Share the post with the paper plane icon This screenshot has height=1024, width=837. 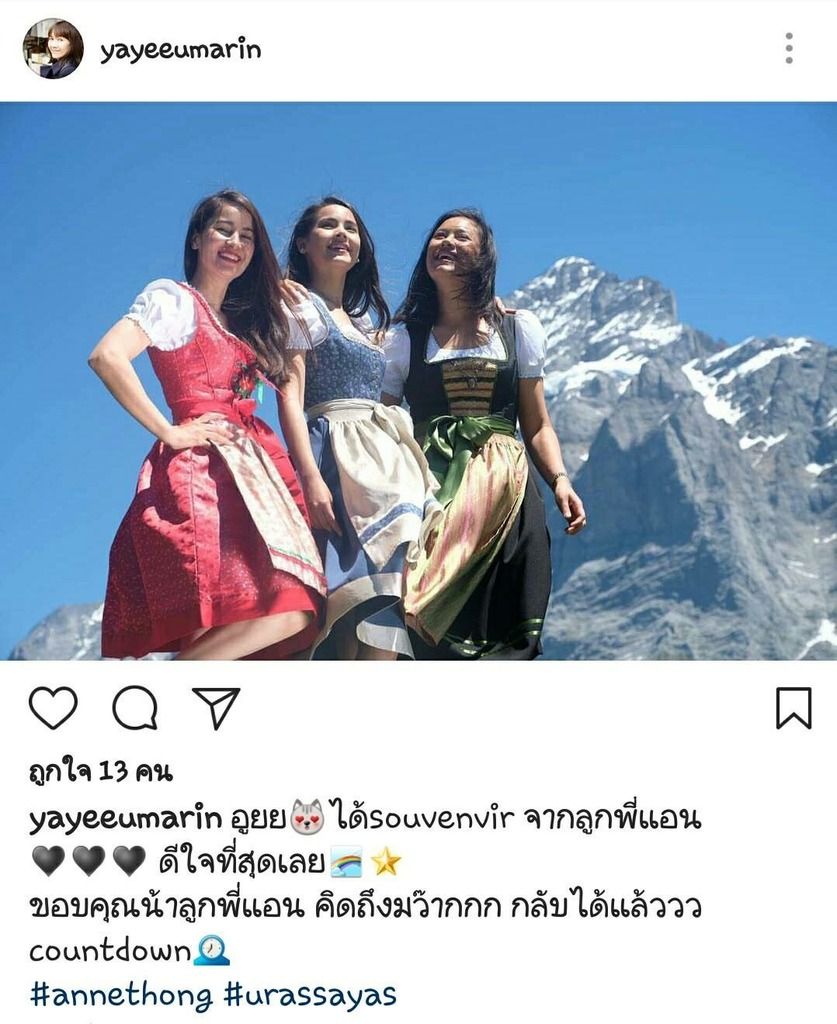pos(216,708)
